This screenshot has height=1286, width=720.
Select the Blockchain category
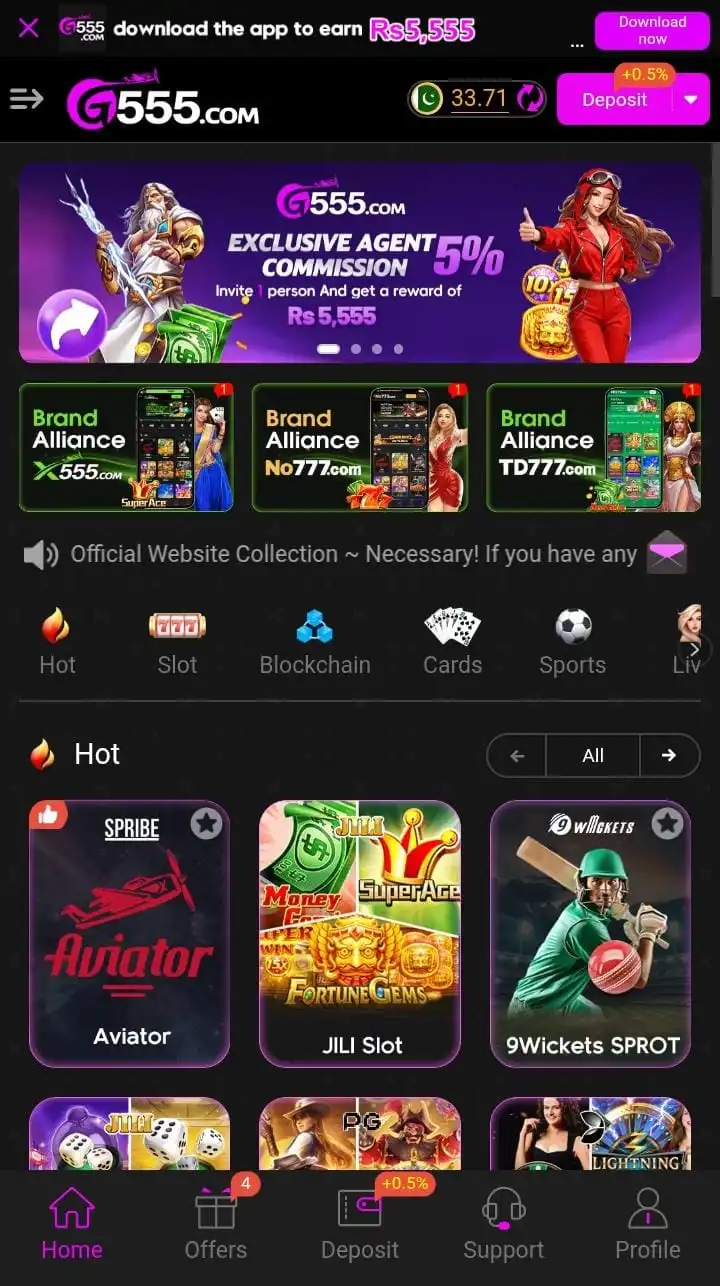315,645
